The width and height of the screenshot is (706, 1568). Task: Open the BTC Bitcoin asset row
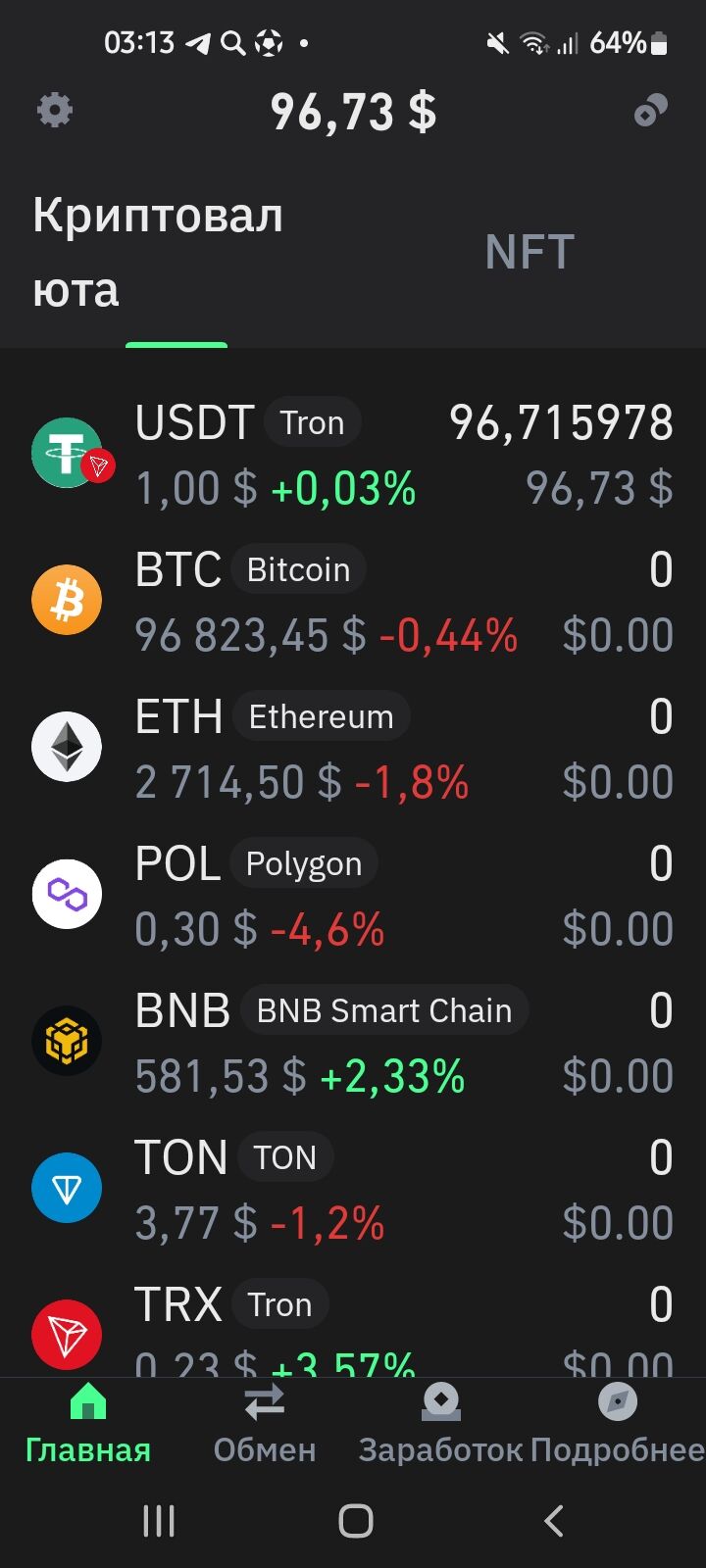coord(353,601)
